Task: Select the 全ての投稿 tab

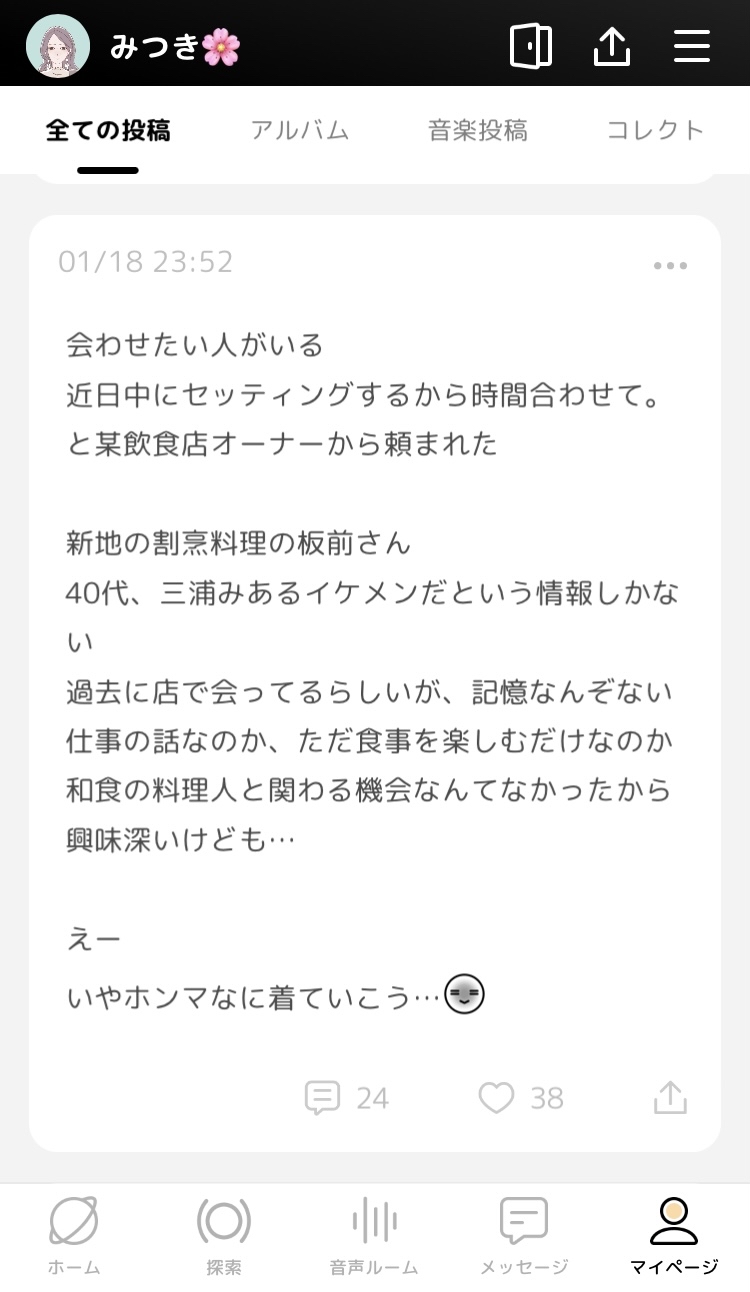Action: click(108, 130)
